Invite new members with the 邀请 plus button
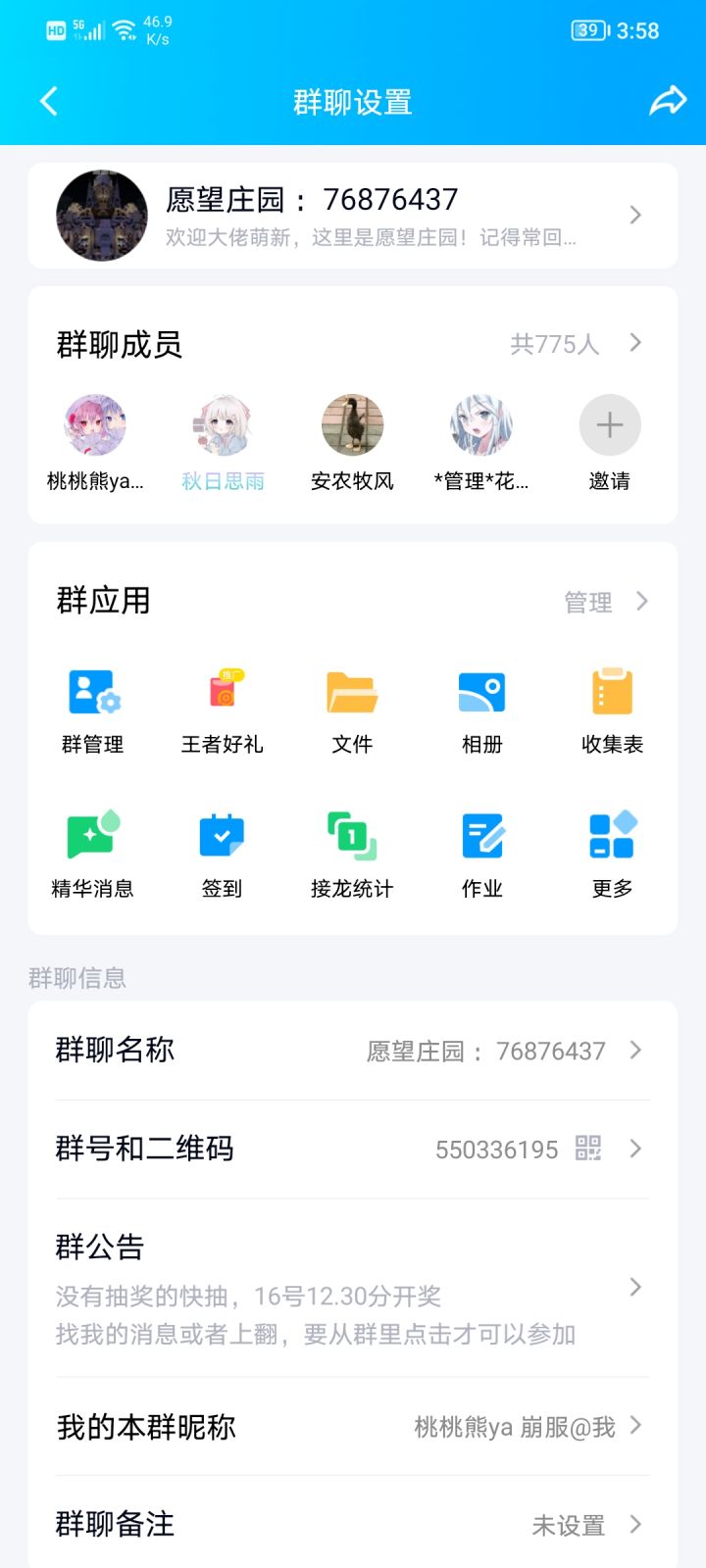Image resolution: width=706 pixels, height=1568 pixels. [609, 425]
